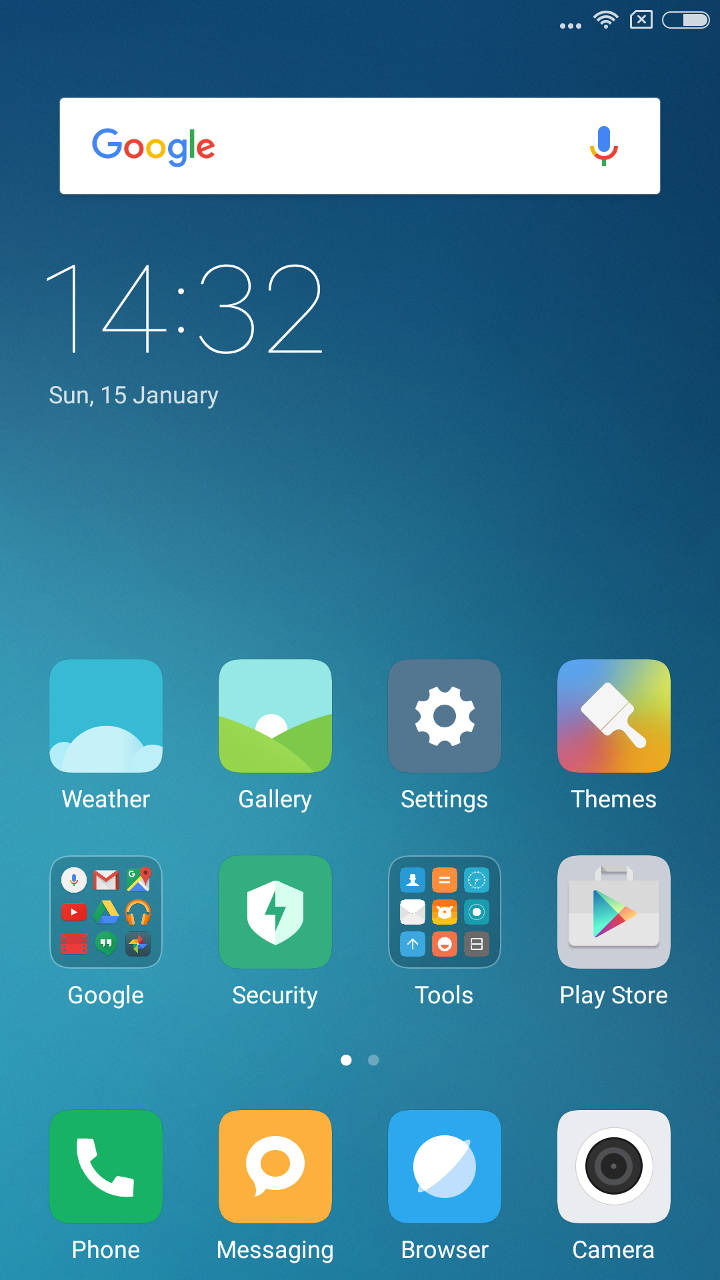Viewport: 720px width, 1280px height.
Task: Open the clock widget showing 14:32
Action: [x=185, y=308]
